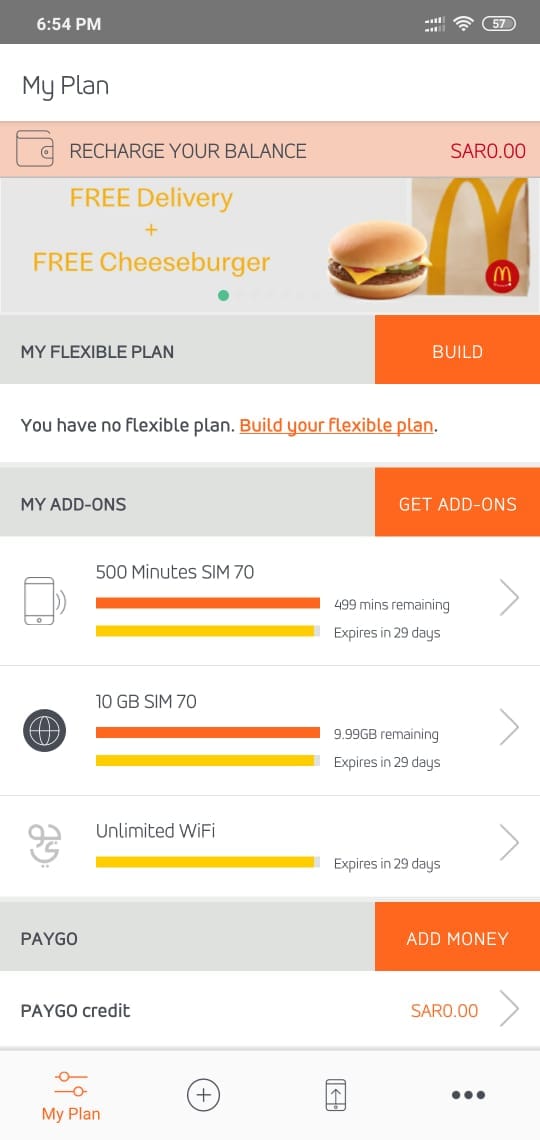Image resolution: width=540 pixels, height=1140 pixels.
Task: Switch to the My Plan tab
Action: [70, 1095]
